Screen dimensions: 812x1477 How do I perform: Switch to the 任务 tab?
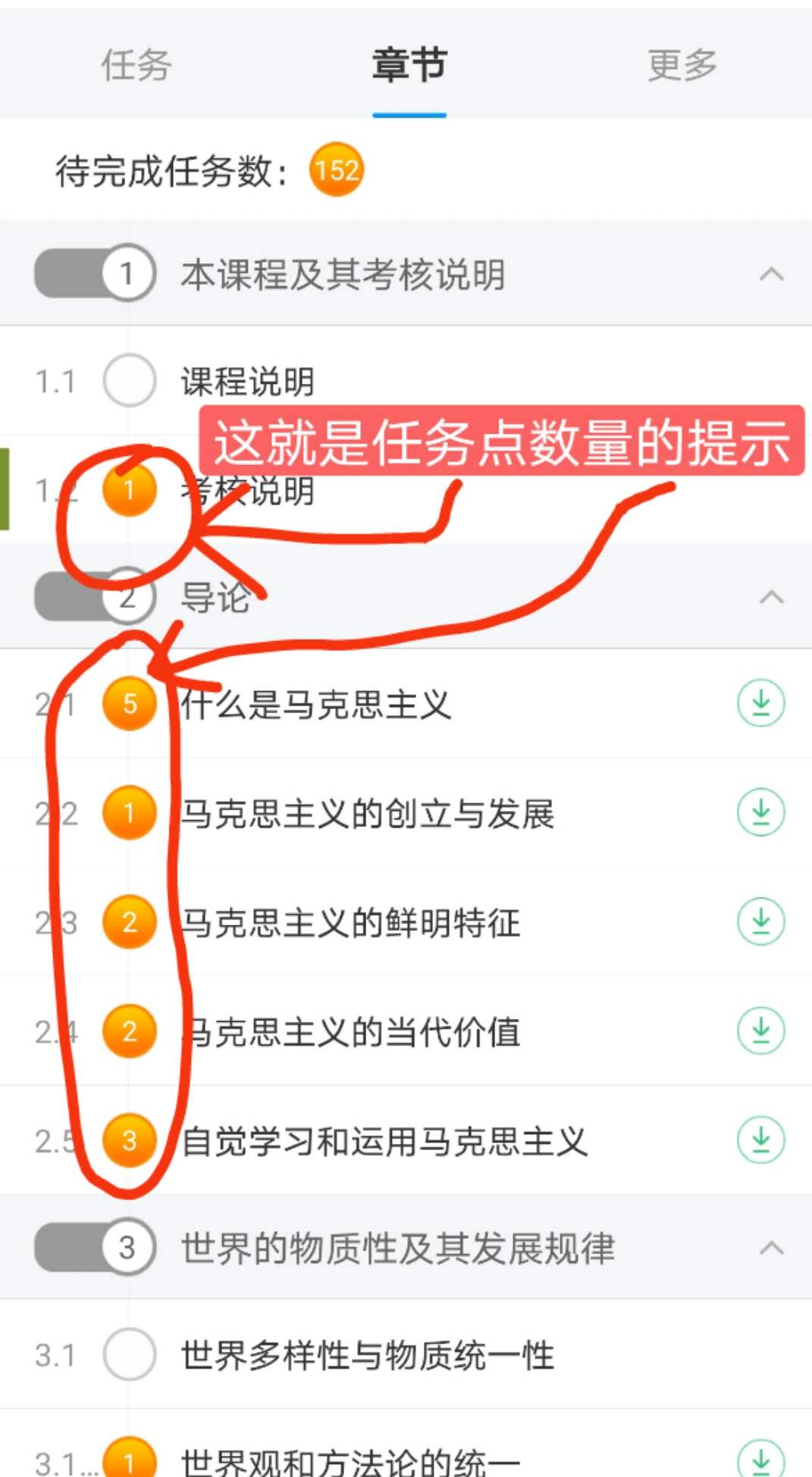[136, 65]
